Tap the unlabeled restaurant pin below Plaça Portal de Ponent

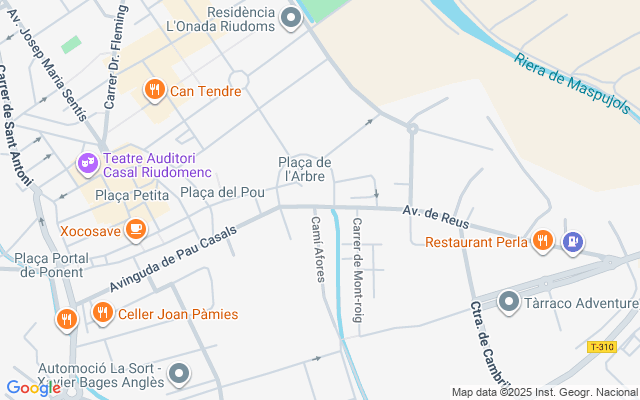pos(67,320)
